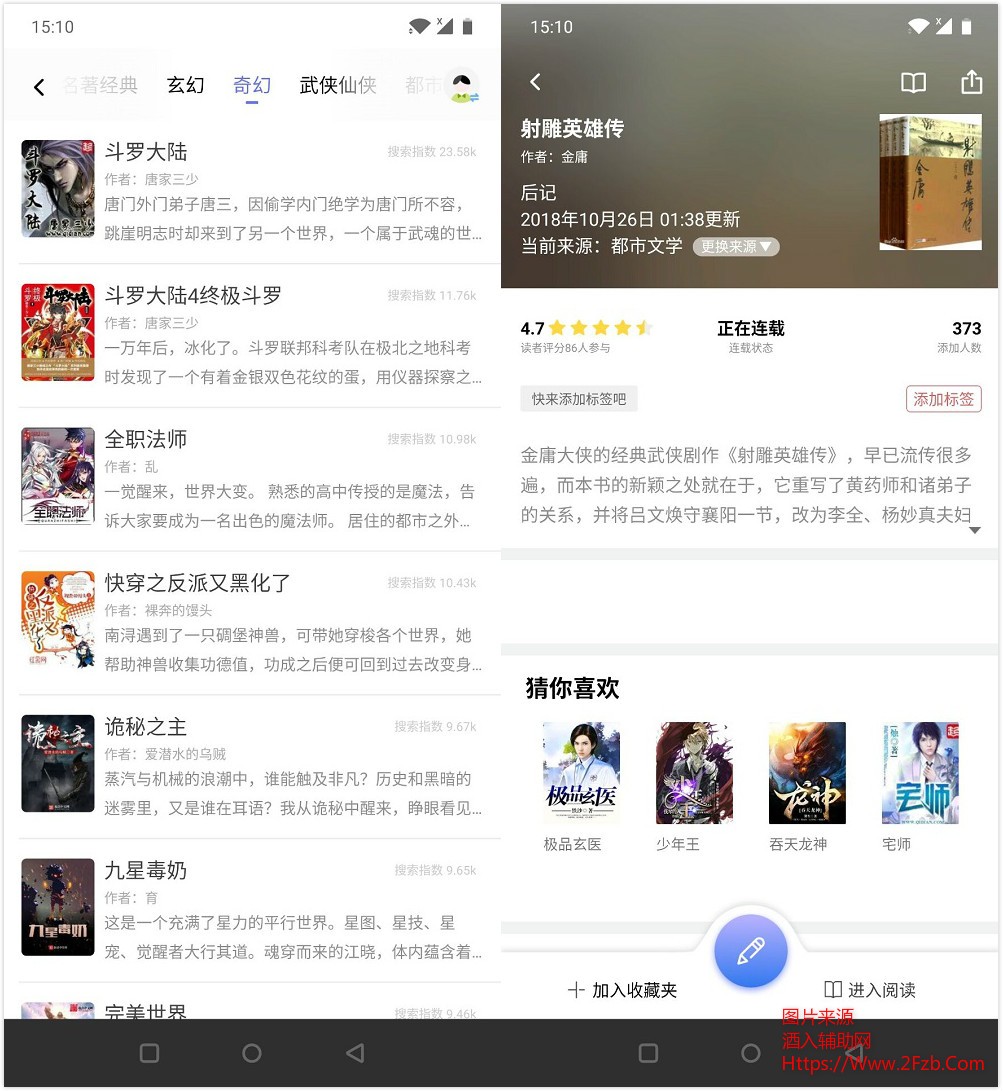The height and width of the screenshot is (1091, 1003).
Task: Go back from the 射雕英雄传 detail page
Action: coord(536,82)
